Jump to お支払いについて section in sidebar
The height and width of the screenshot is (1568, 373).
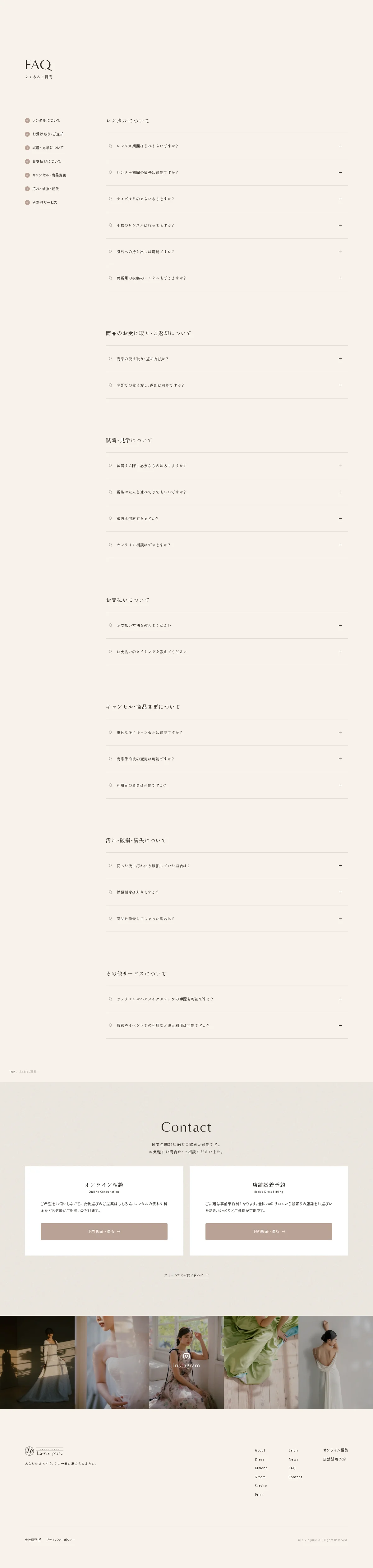(46, 161)
